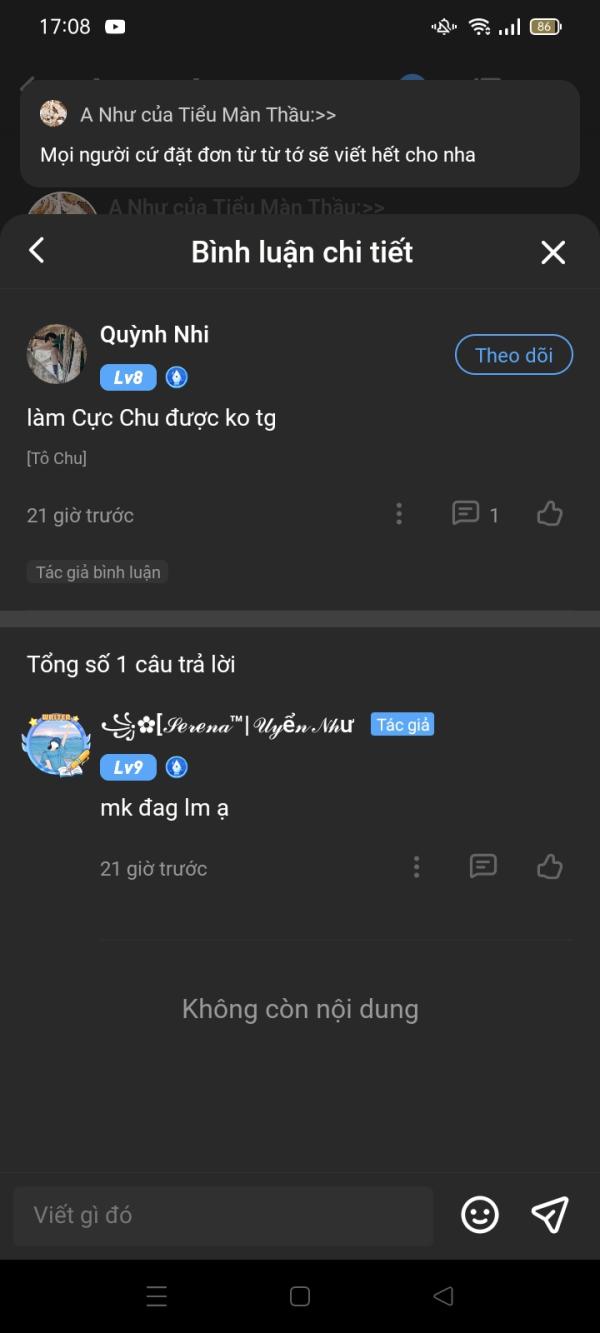
Task: Tap the system back button
Action: click(x=443, y=1296)
